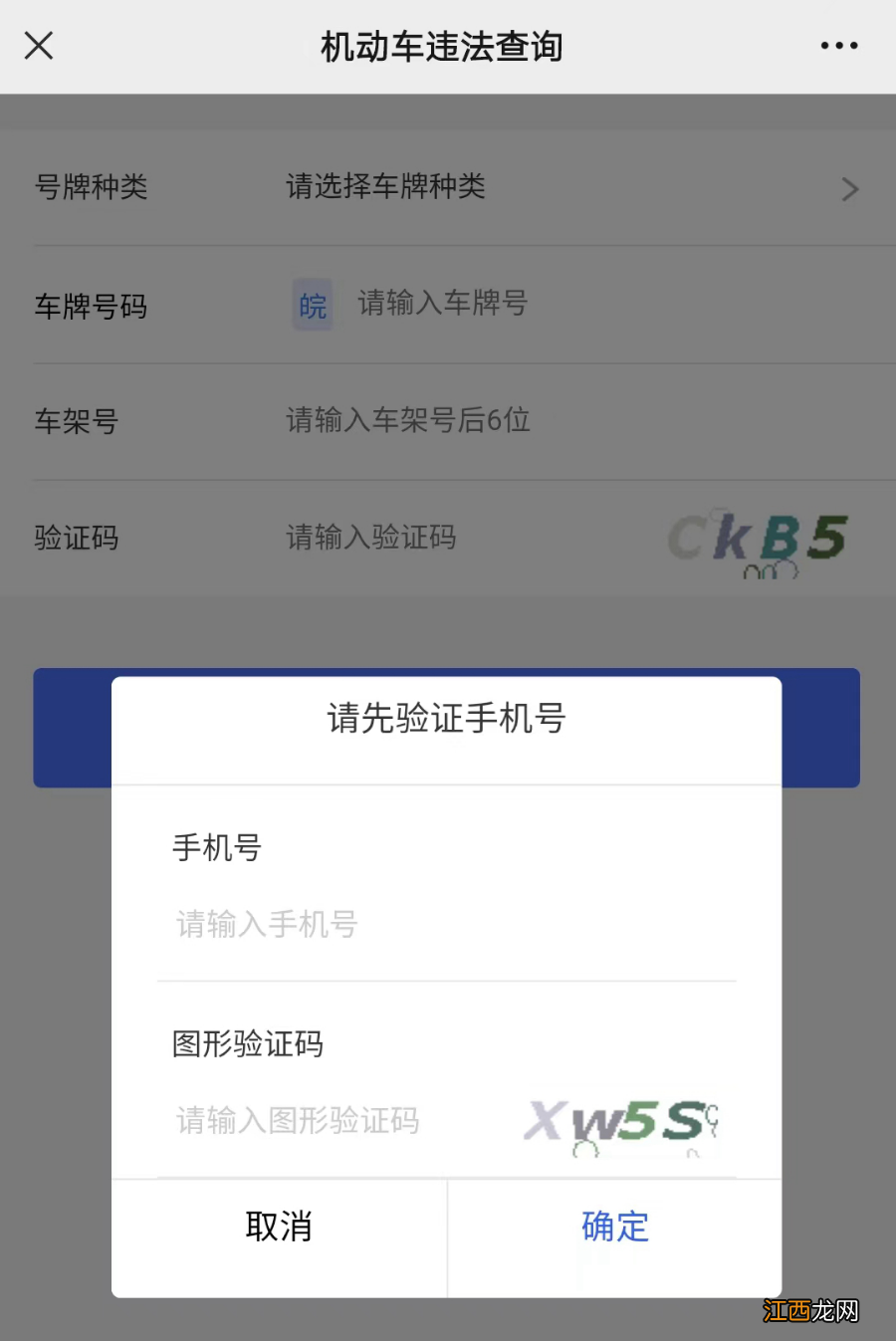Tap the 皖 province abbreviation badge
Viewport: 896px width, 1341px height.
coord(313,305)
